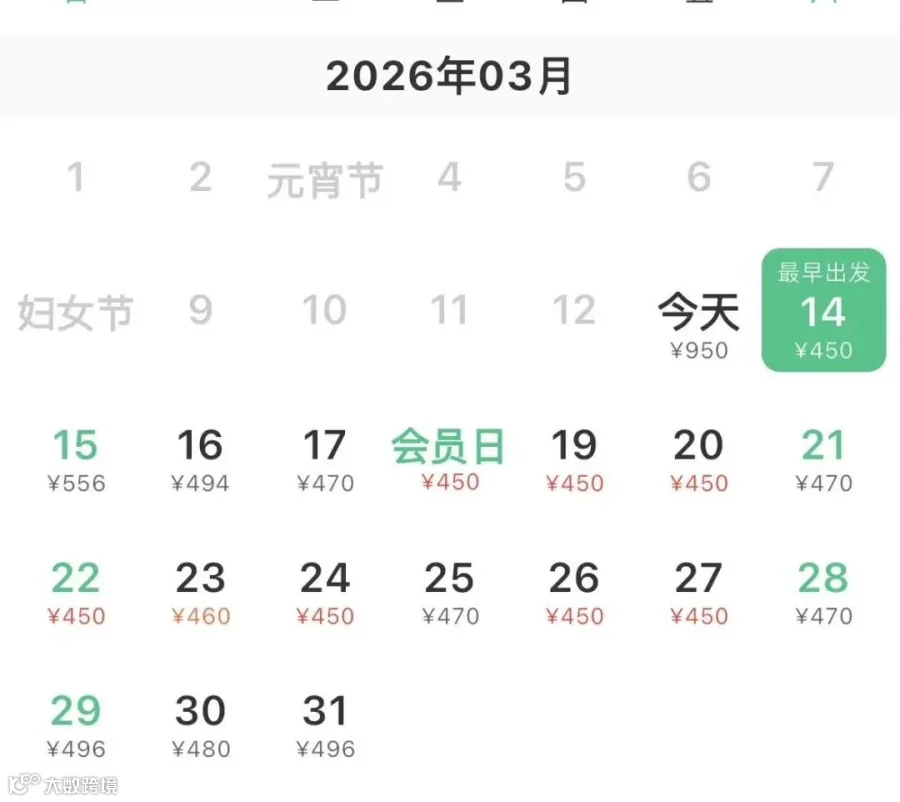This screenshot has width=900, height=802.
Task: Choose March 30 at ¥480
Action: pyautogui.click(x=200, y=726)
